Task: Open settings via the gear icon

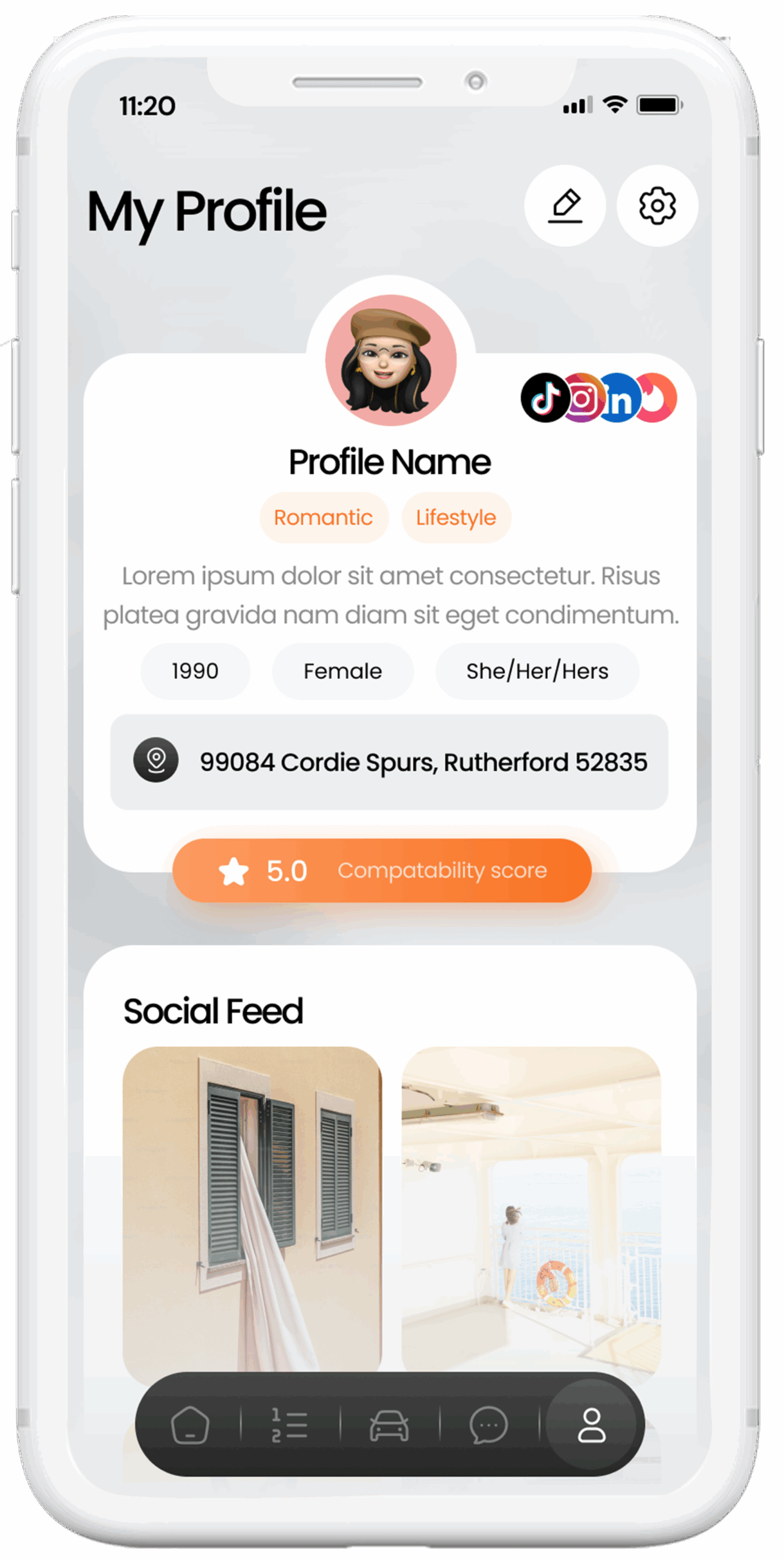Action: tap(657, 206)
